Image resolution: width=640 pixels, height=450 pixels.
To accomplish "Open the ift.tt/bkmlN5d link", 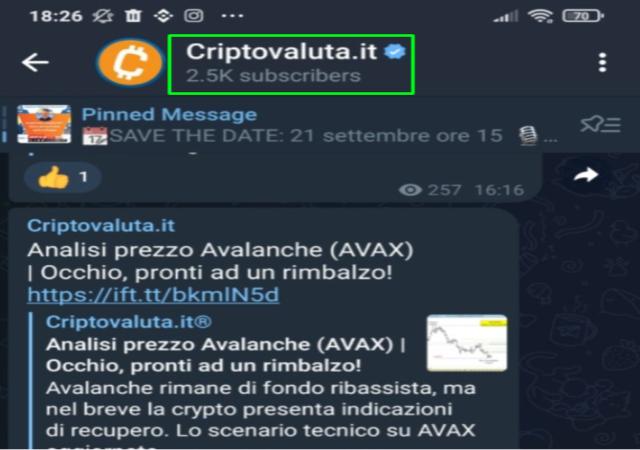I will (152, 294).
